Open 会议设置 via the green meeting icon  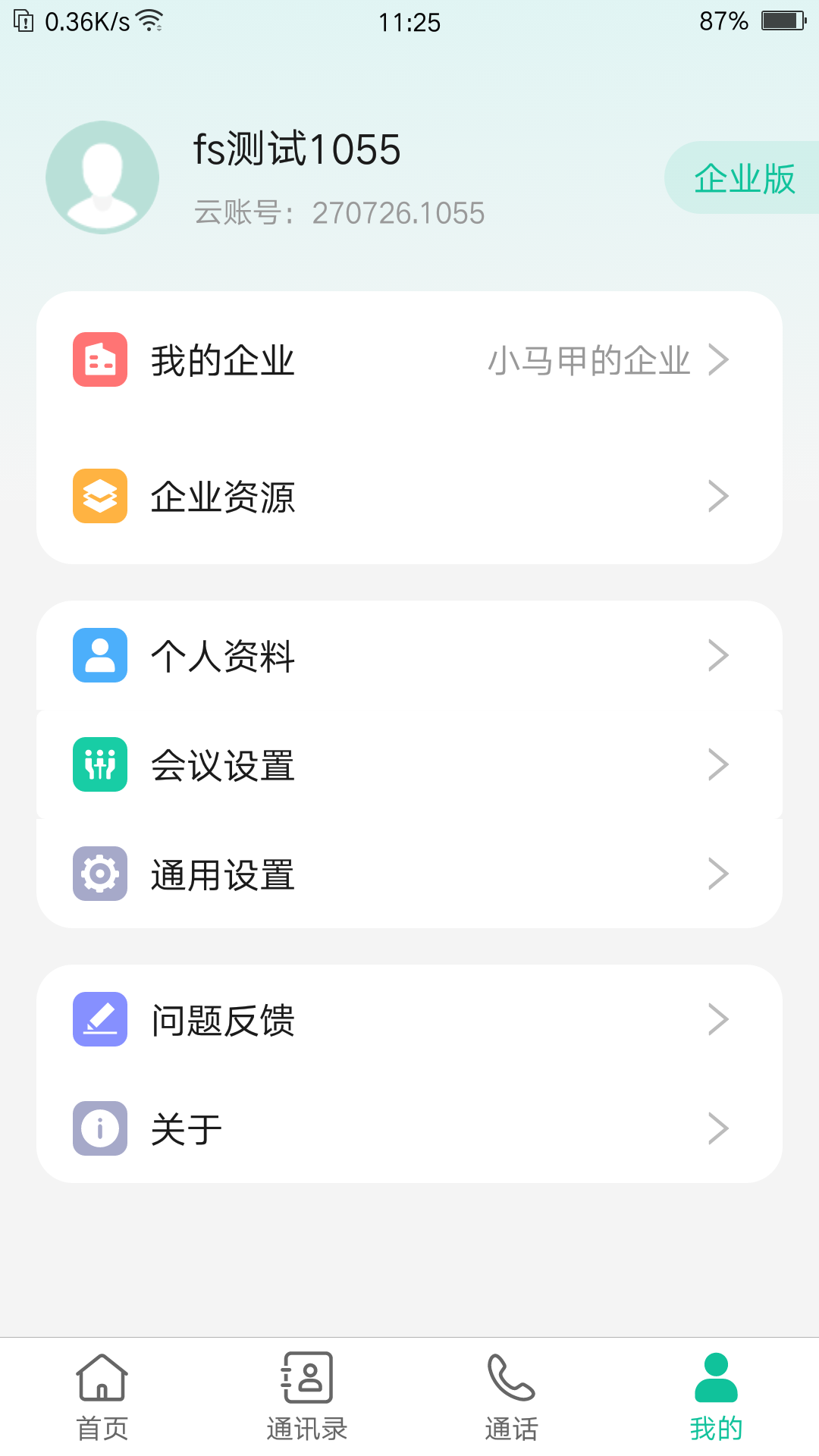click(x=99, y=764)
